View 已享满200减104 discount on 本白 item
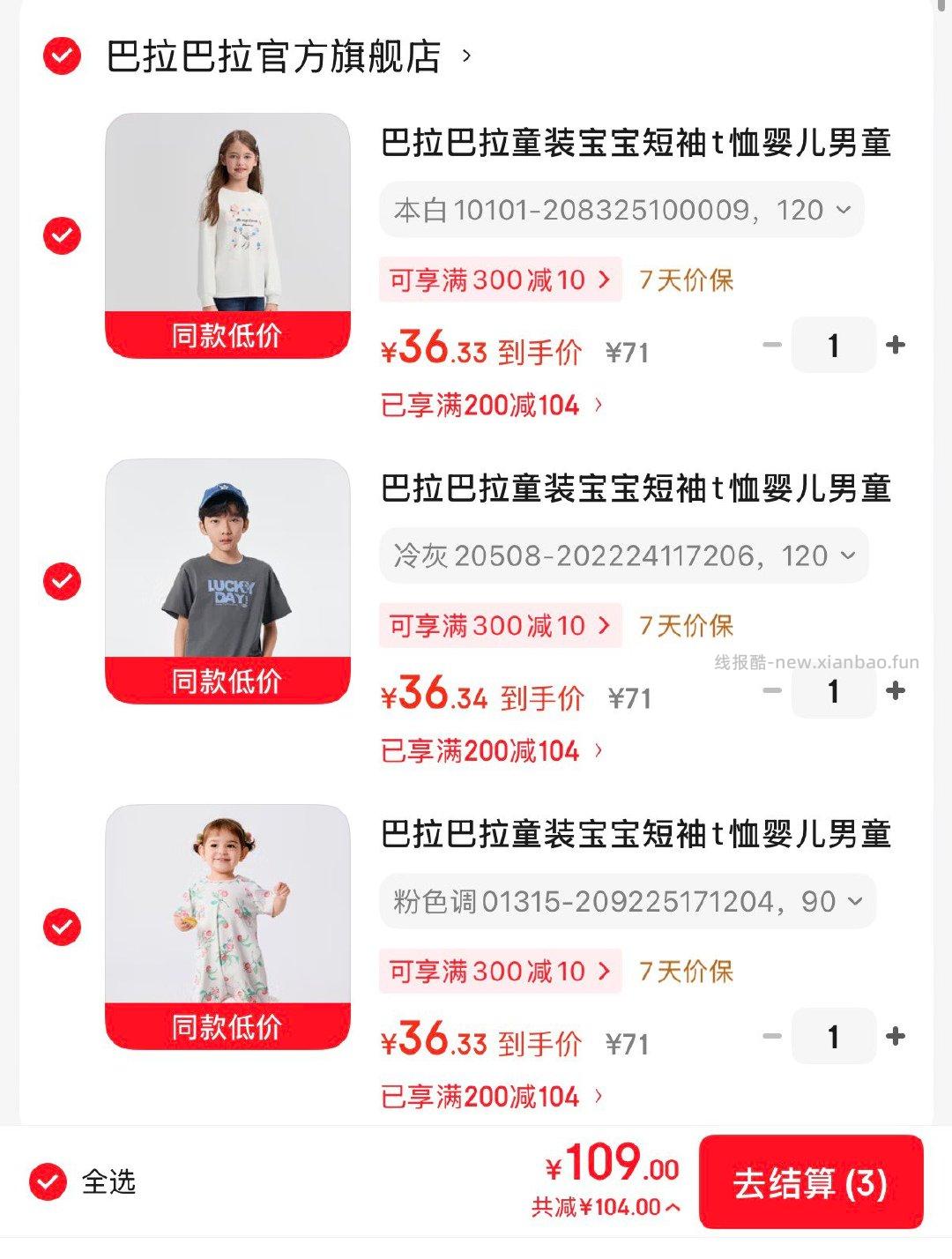This screenshot has width=952, height=1259. [491, 406]
